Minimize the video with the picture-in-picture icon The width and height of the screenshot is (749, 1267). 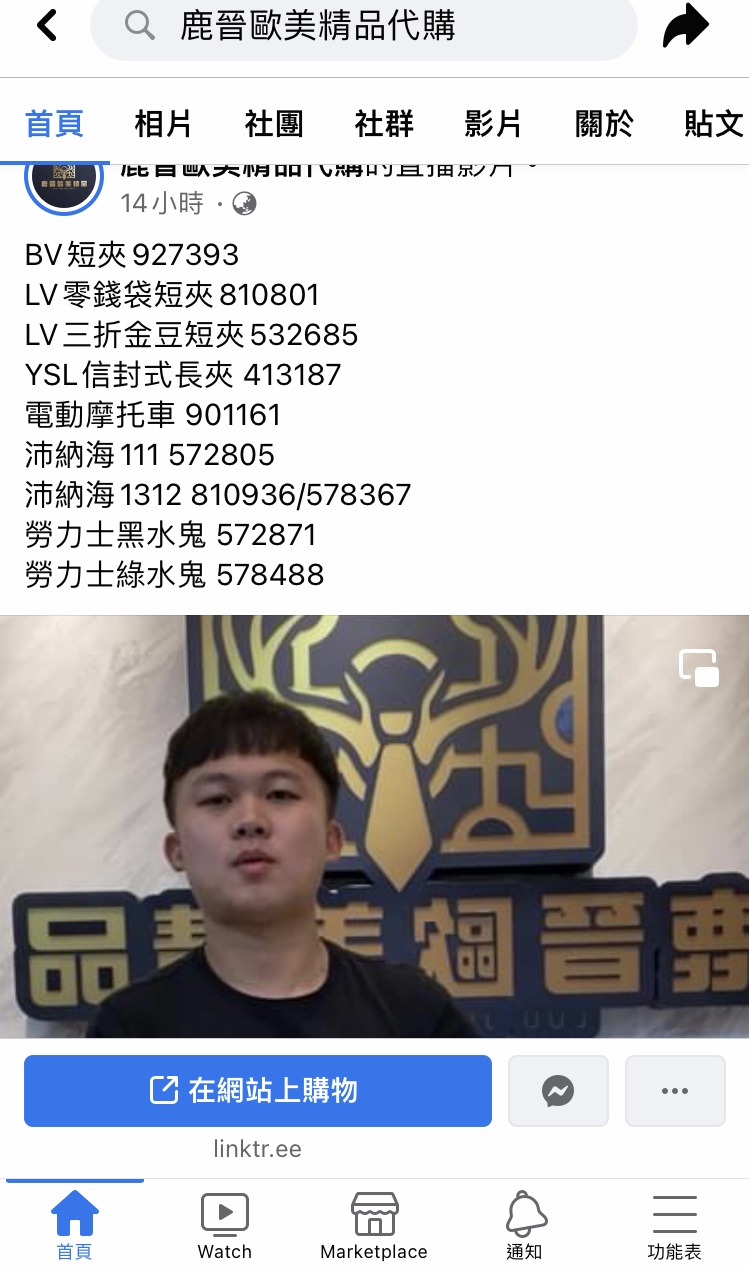point(699,667)
